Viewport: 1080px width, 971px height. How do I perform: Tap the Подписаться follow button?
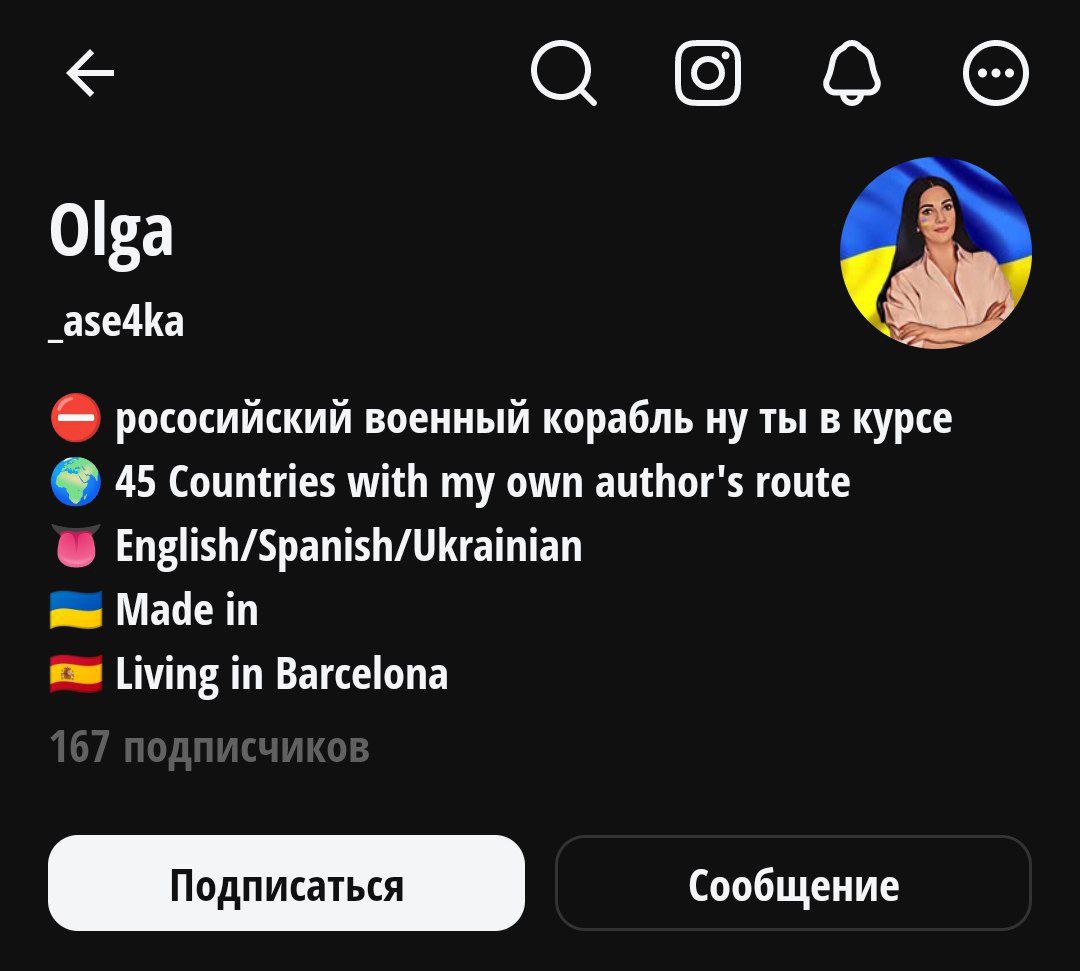click(286, 884)
